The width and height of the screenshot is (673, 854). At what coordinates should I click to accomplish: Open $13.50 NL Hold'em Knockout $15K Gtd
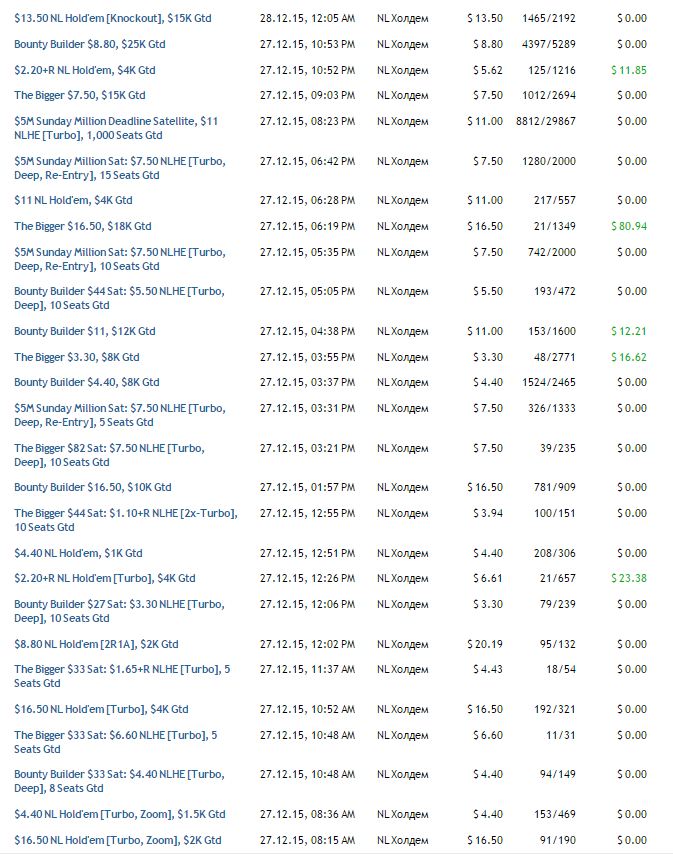119,19
